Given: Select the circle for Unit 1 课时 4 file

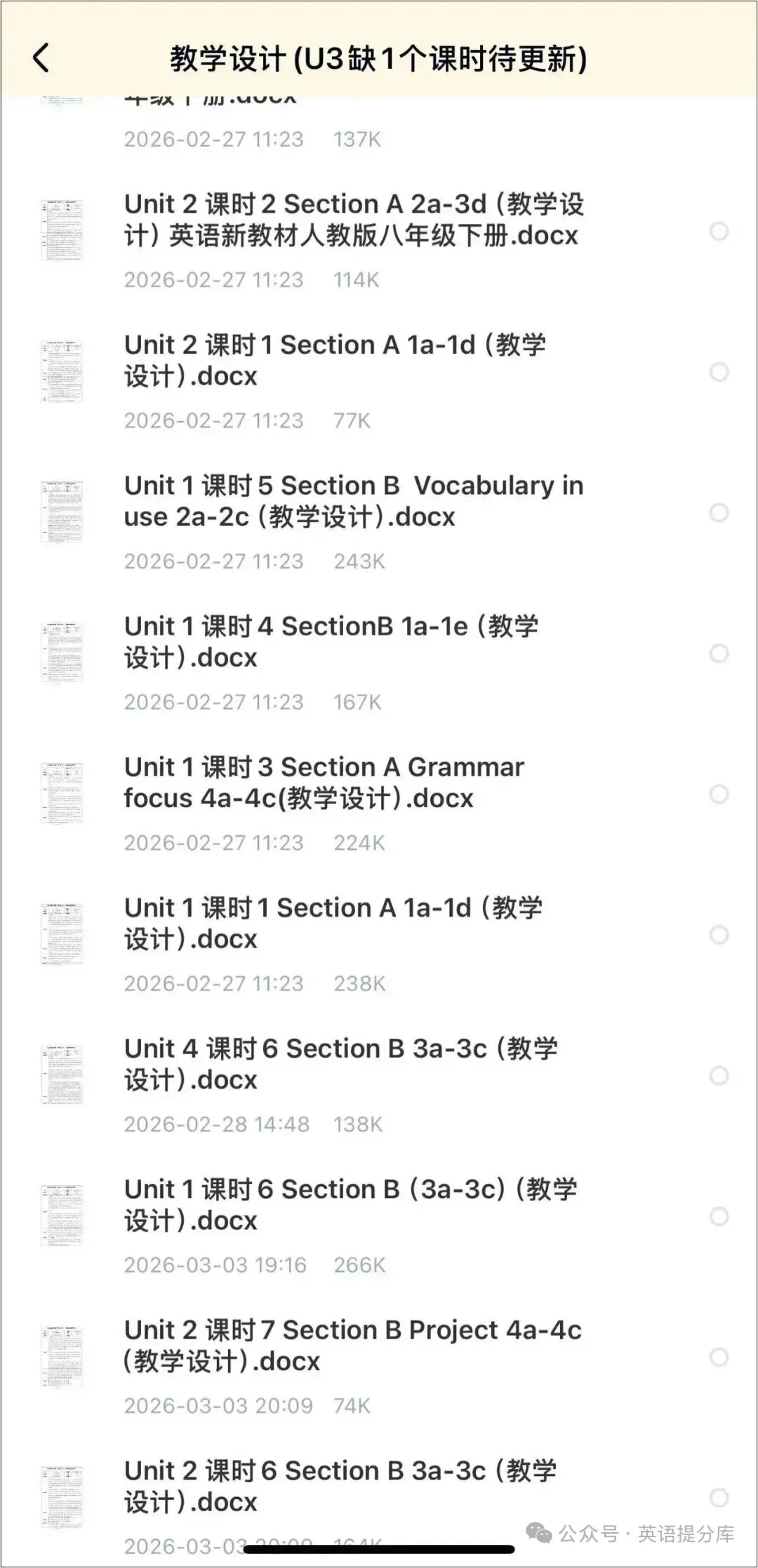Looking at the screenshot, I should pos(719,653).
